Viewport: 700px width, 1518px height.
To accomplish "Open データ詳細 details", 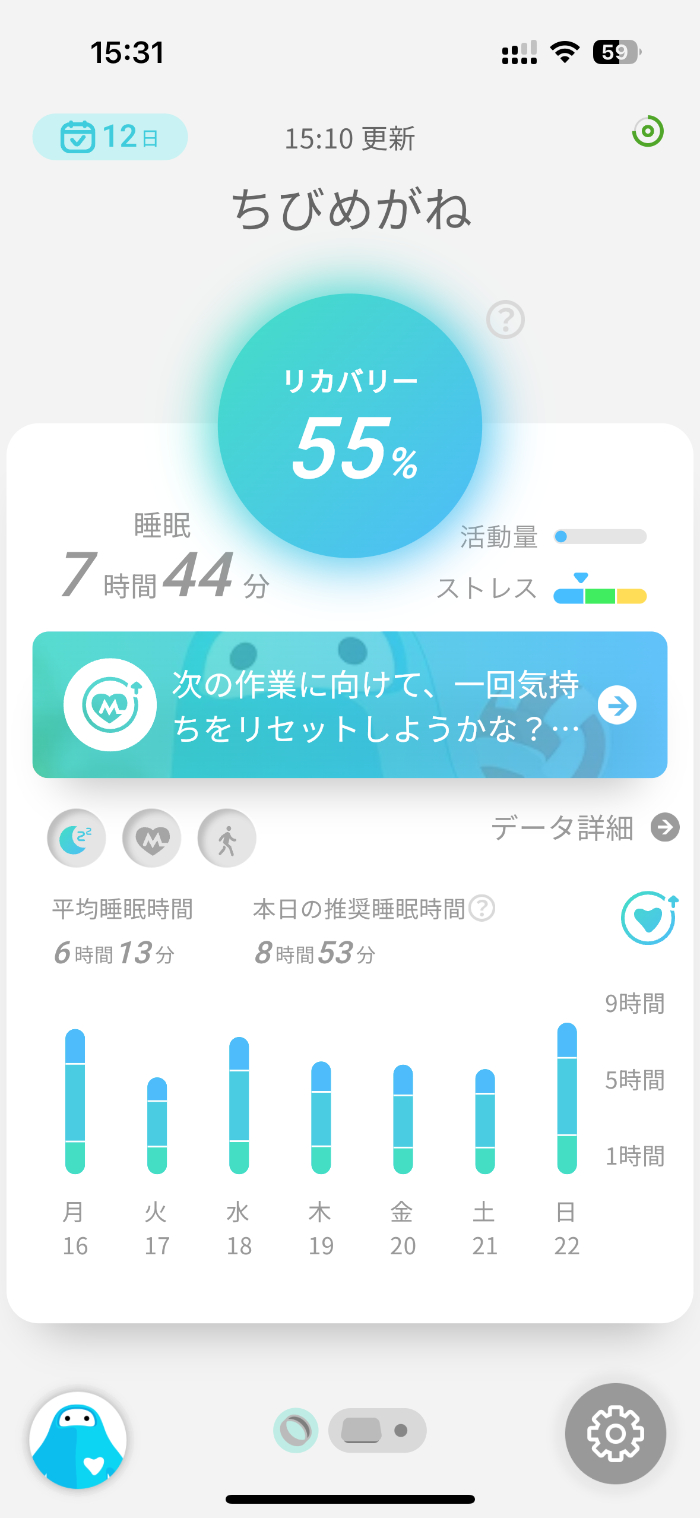I will point(585,828).
